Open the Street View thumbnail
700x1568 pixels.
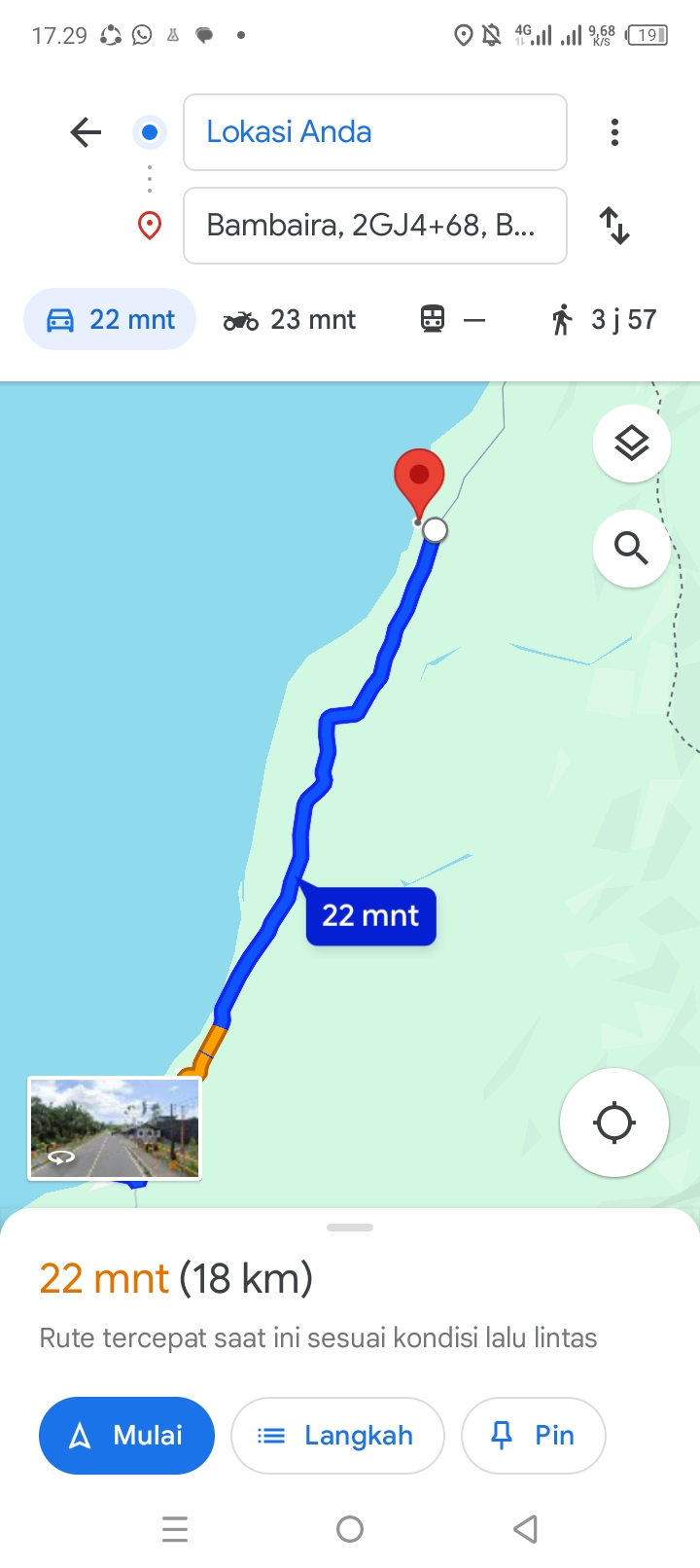coord(115,1128)
